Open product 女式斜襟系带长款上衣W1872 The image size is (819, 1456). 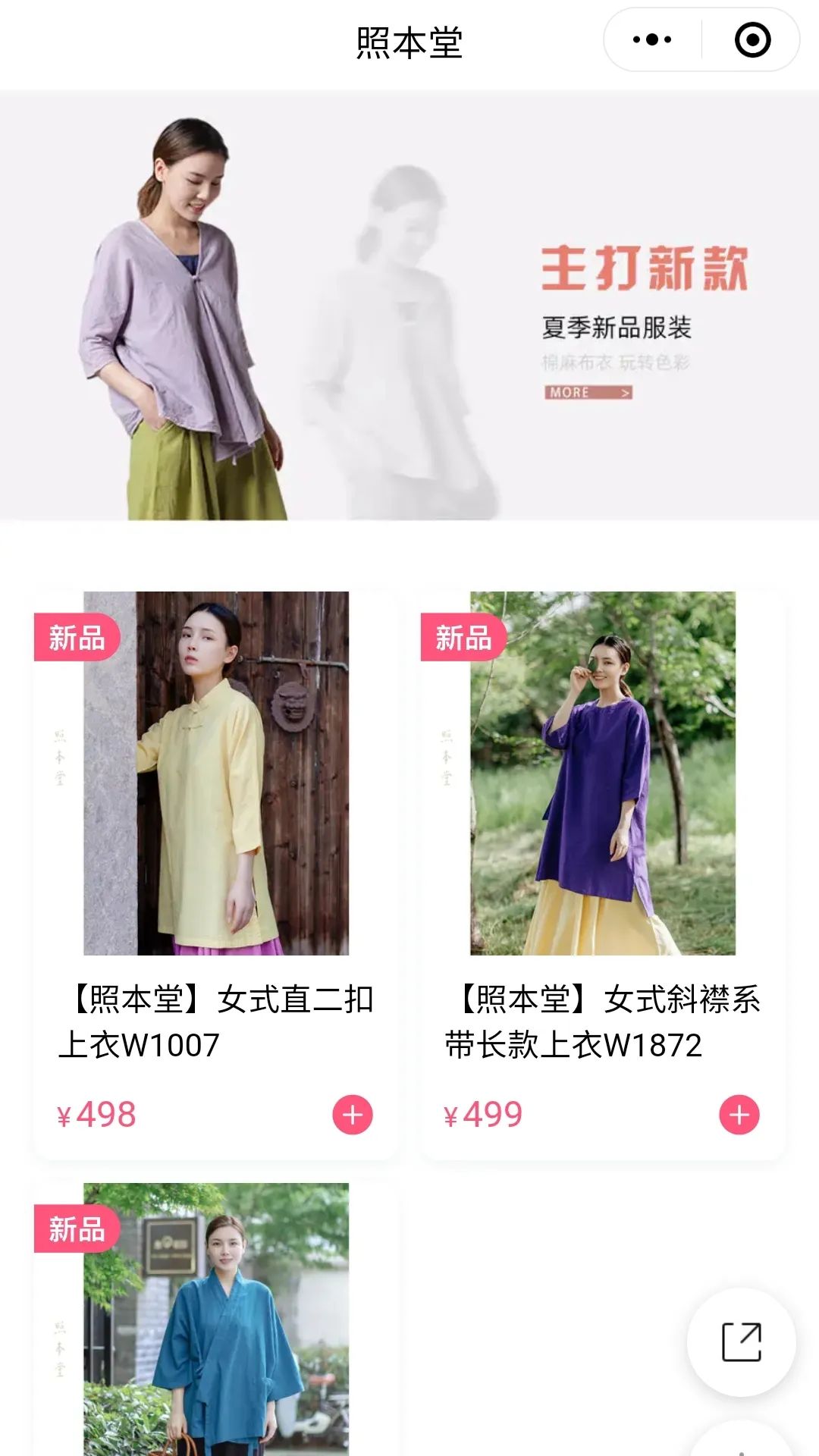click(603, 773)
